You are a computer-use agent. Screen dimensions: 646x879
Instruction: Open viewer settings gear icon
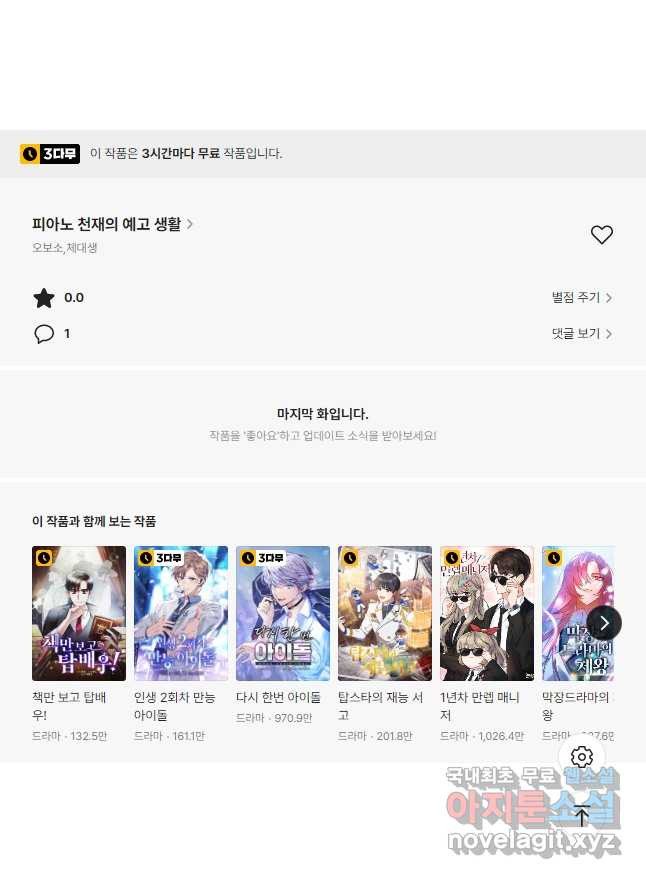point(582,757)
